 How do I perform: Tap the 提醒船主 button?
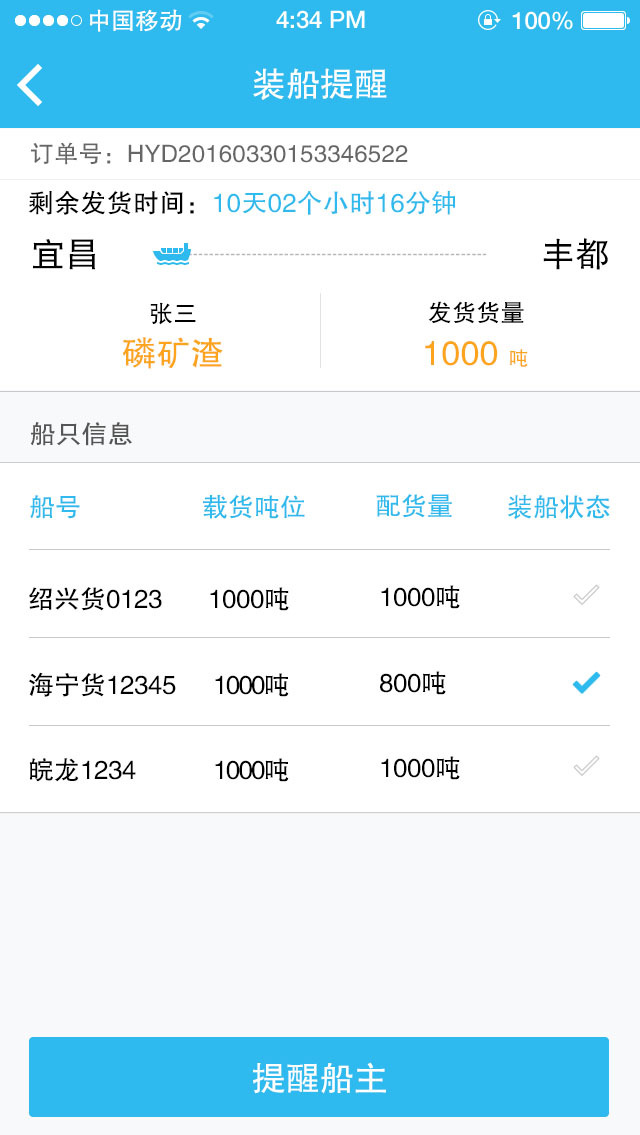coord(319,1076)
